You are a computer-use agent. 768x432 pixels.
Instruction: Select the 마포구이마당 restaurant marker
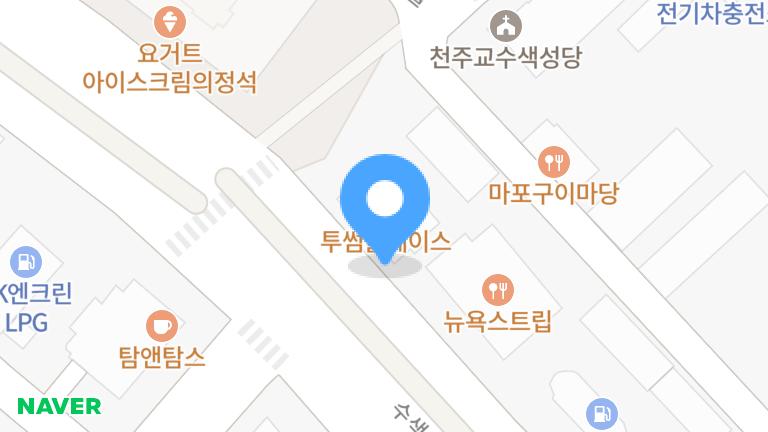[553, 160]
